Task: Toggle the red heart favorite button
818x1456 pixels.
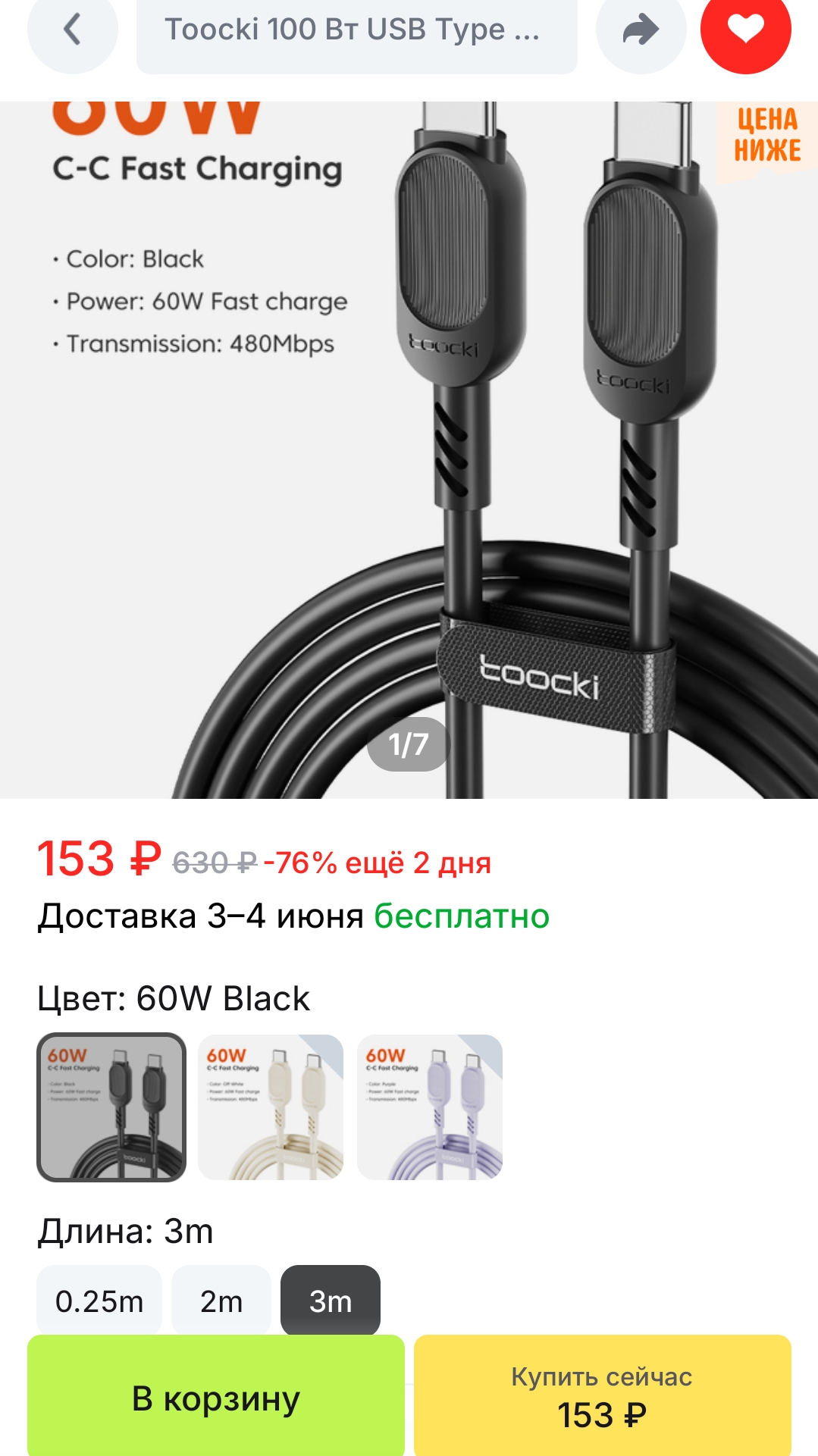Action: pos(745,30)
